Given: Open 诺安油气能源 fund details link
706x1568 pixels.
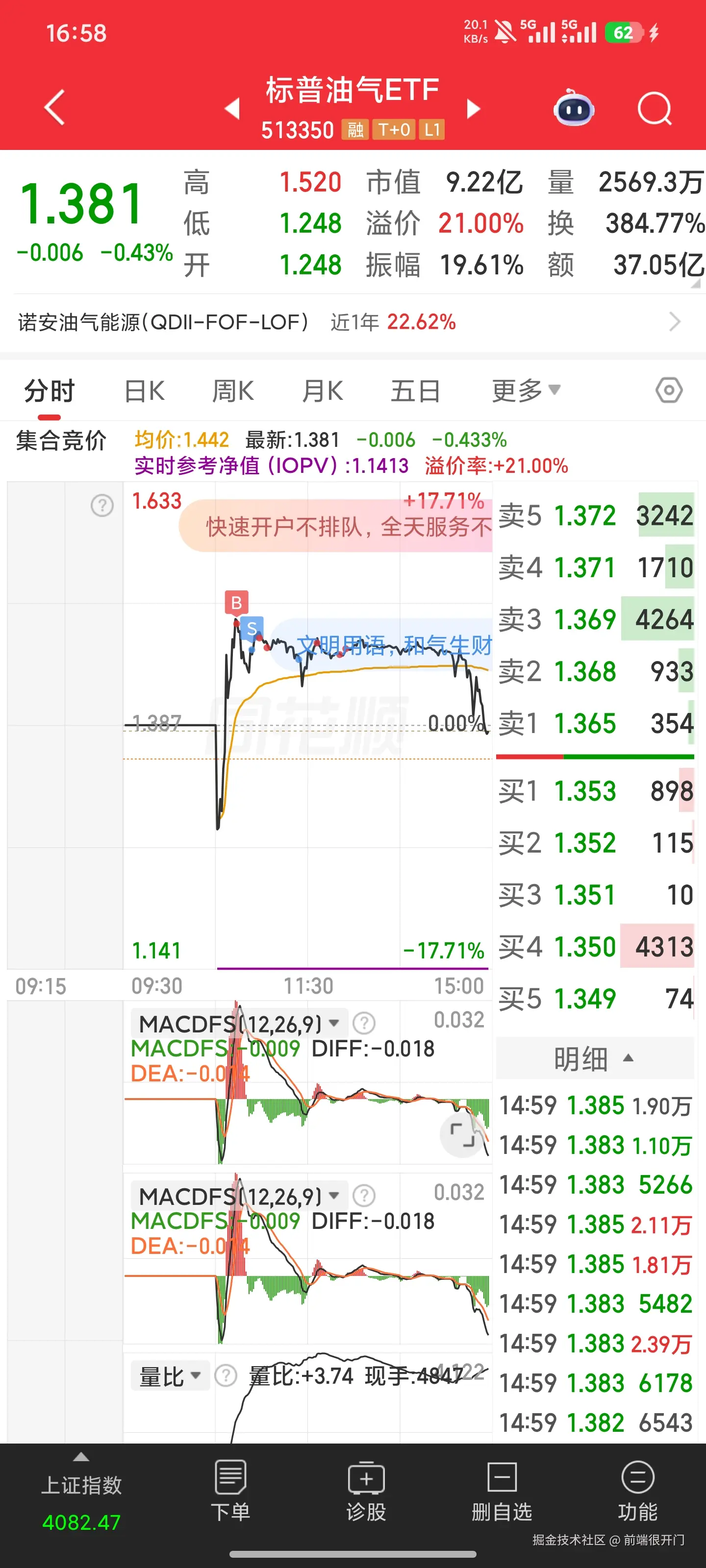Looking at the screenshot, I should [x=353, y=322].
